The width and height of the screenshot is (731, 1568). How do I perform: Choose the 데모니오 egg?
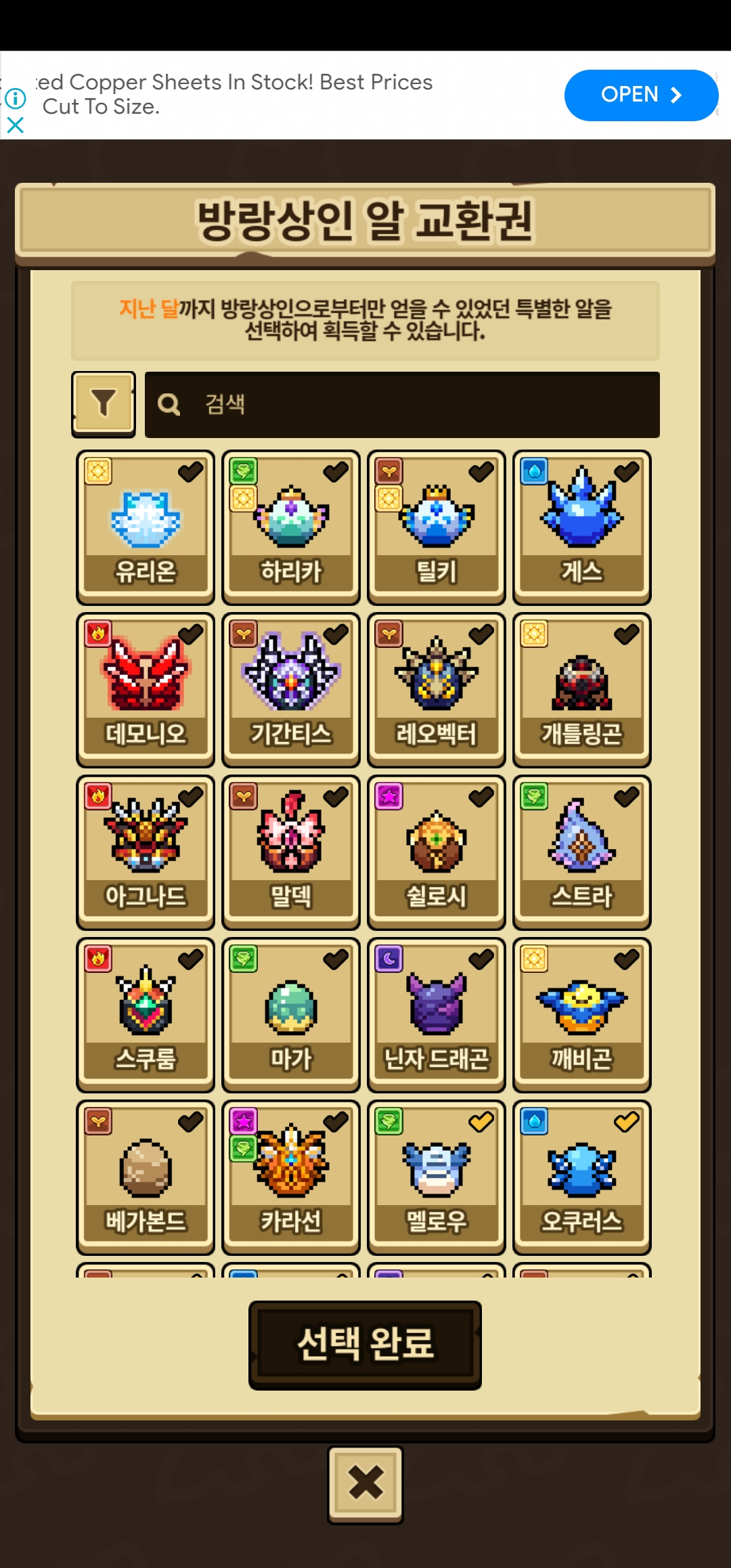tap(146, 690)
